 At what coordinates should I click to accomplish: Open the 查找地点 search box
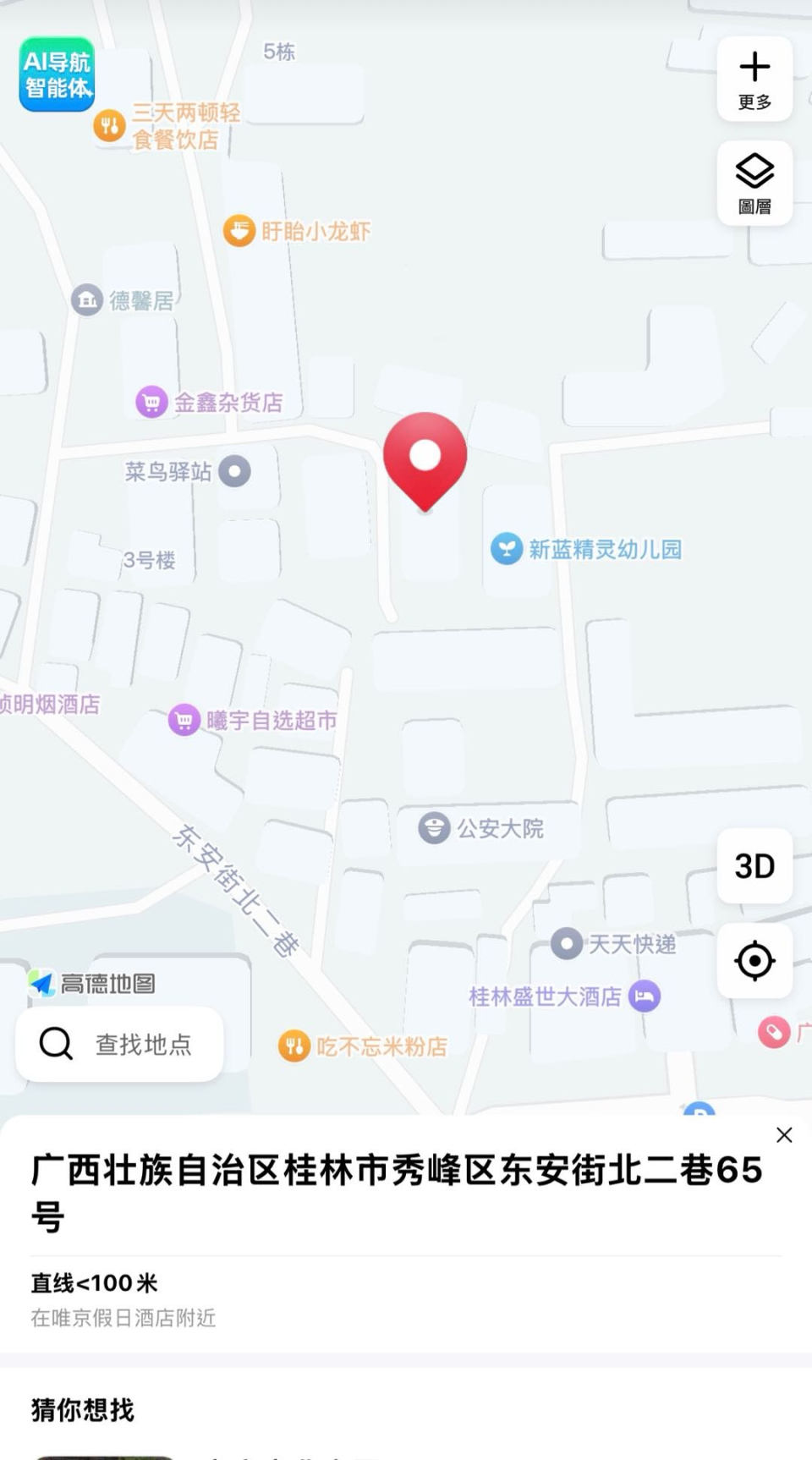(x=119, y=1044)
